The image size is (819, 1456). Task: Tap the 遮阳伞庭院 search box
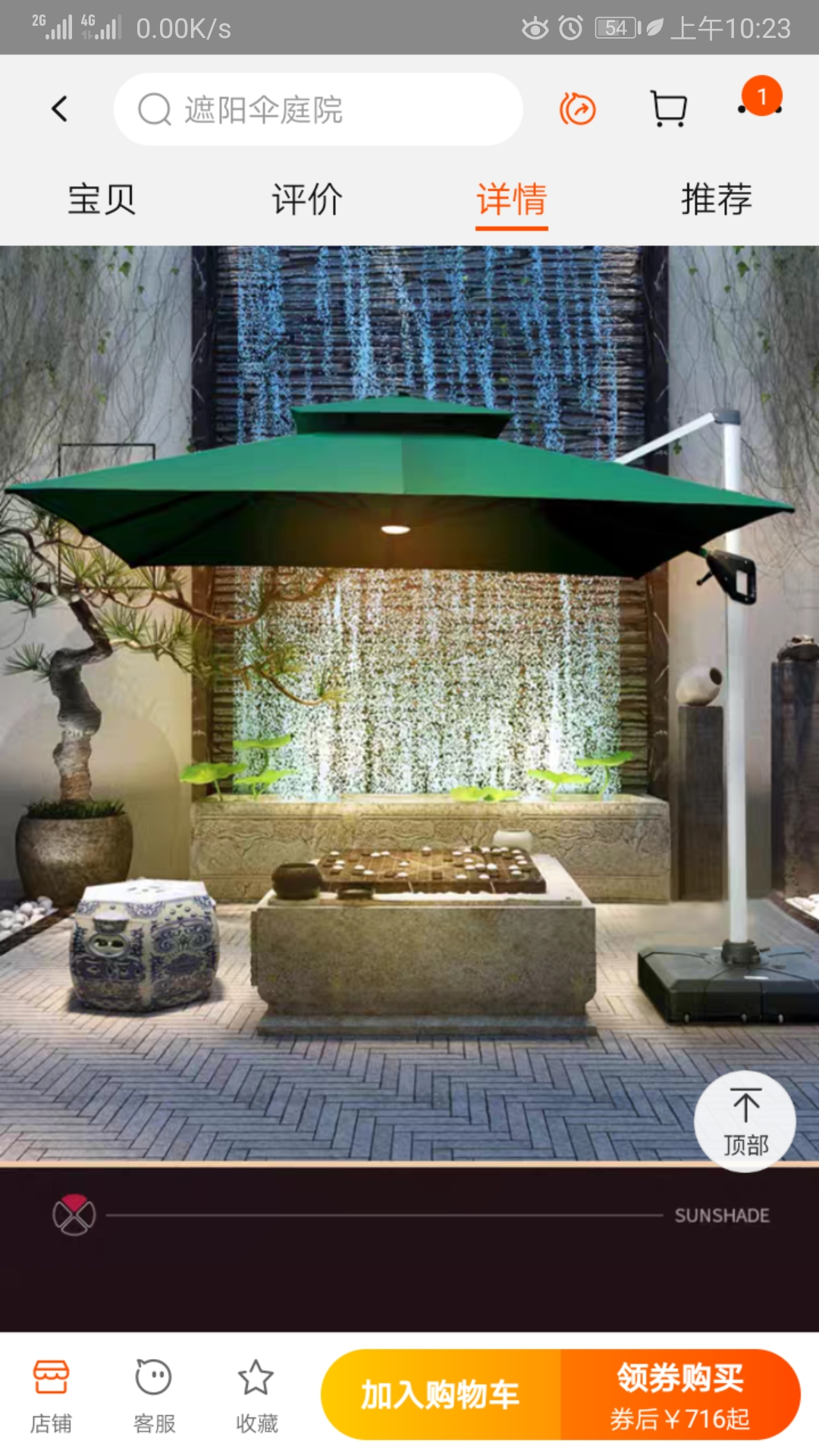pos(318,109)
